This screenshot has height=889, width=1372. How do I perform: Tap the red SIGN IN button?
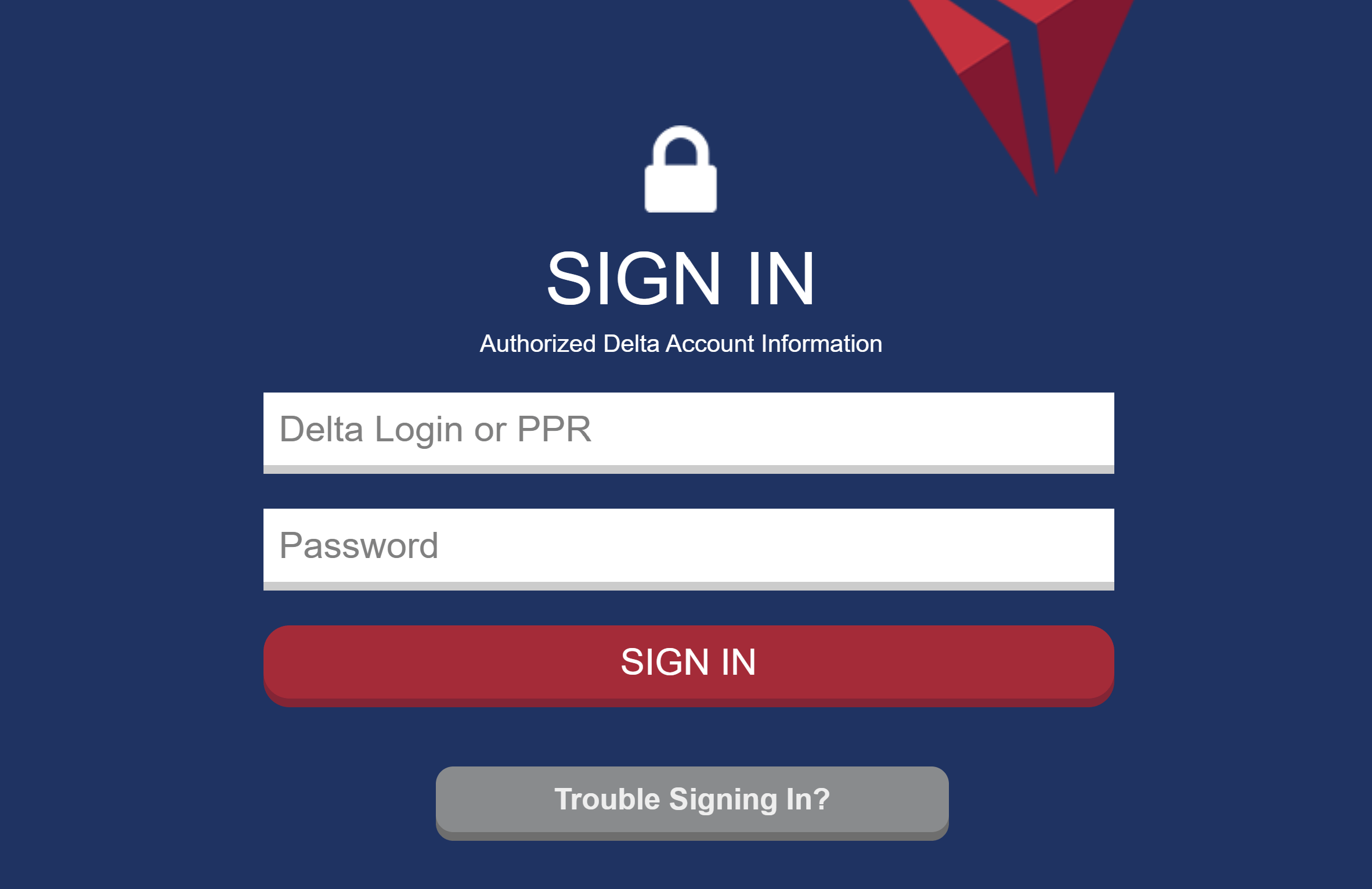688,663
